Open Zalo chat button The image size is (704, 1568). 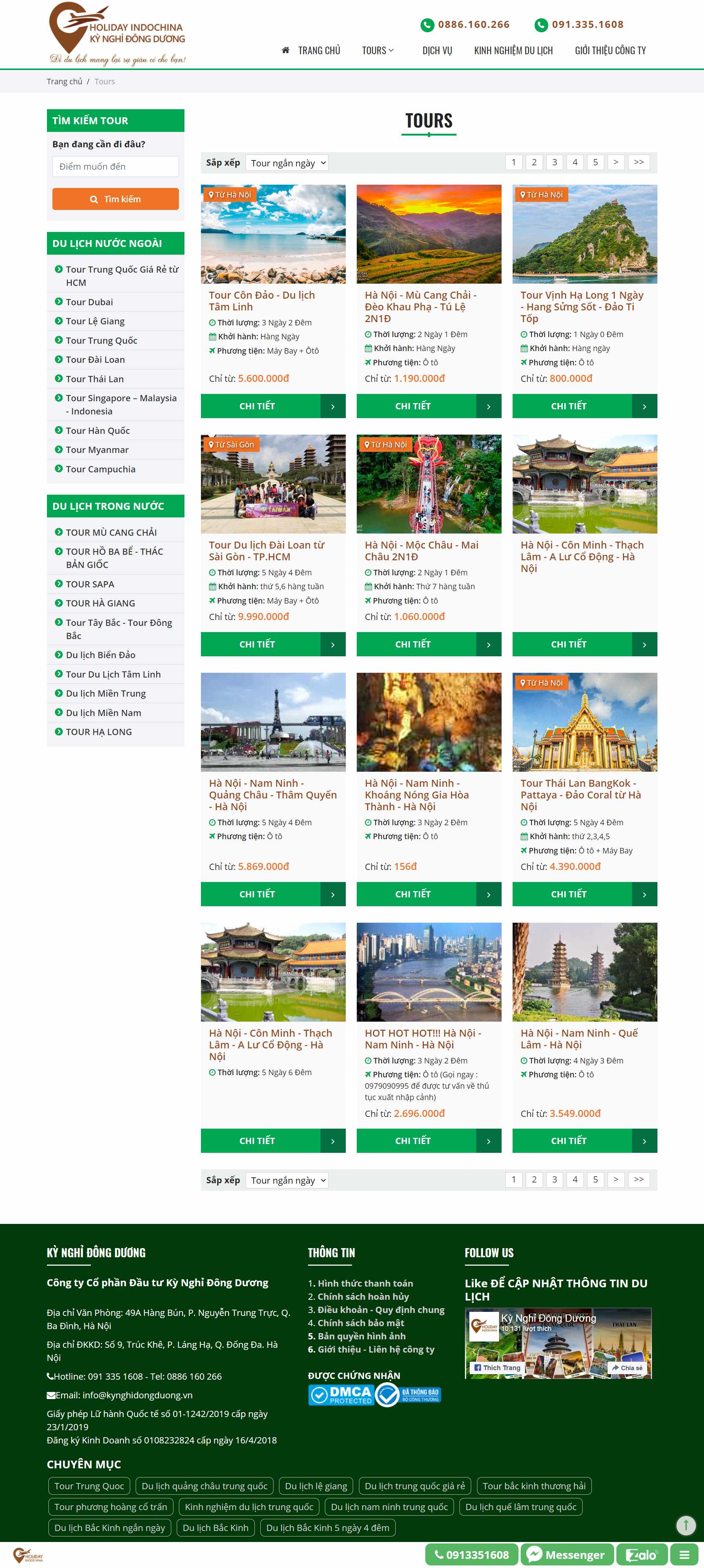click(641, 1554)
